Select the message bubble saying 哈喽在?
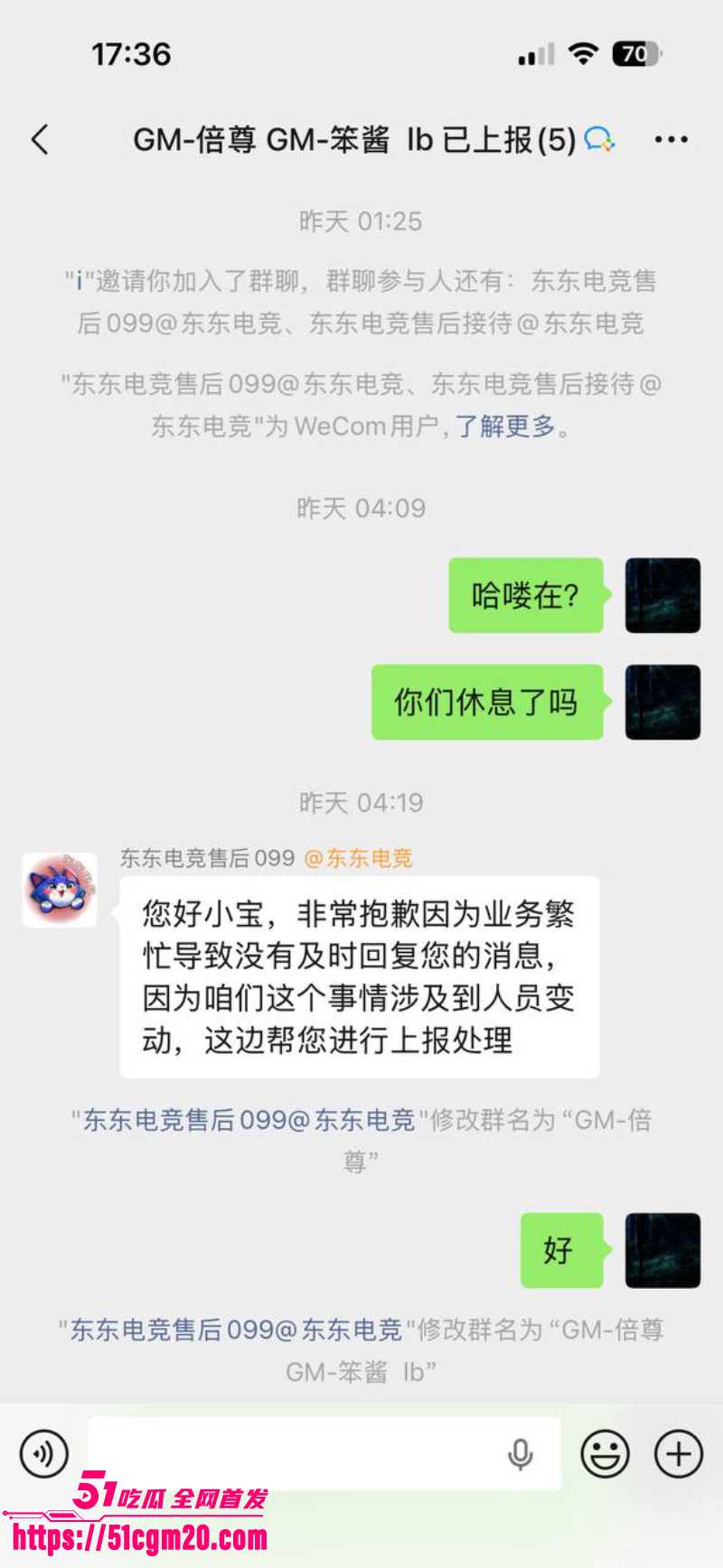The height and width of the screenshot is (1568, 723). pos(526,596)
